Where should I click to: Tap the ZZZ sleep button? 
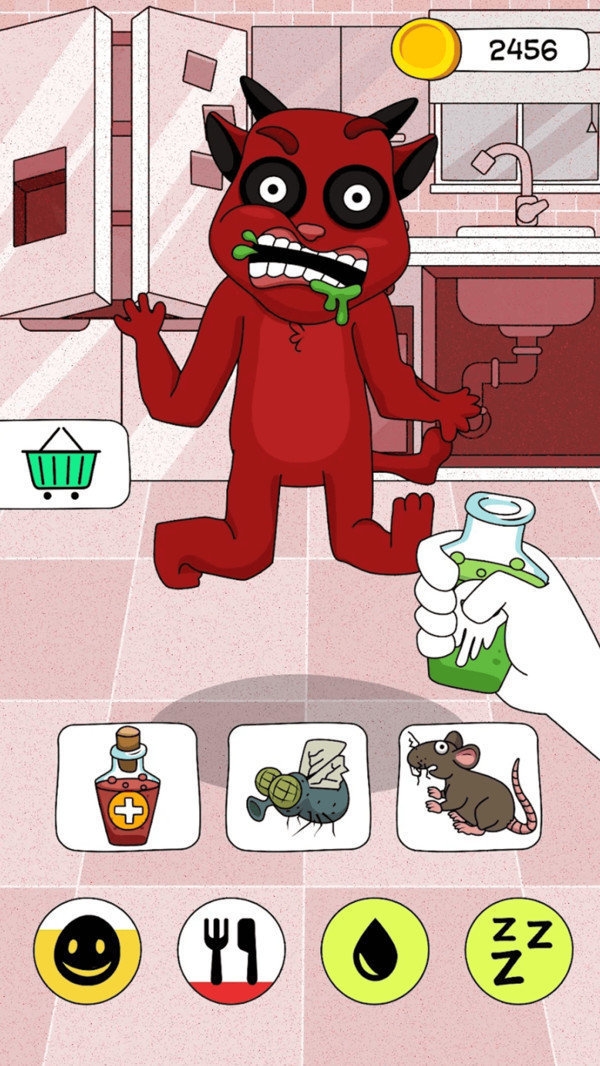518,951
